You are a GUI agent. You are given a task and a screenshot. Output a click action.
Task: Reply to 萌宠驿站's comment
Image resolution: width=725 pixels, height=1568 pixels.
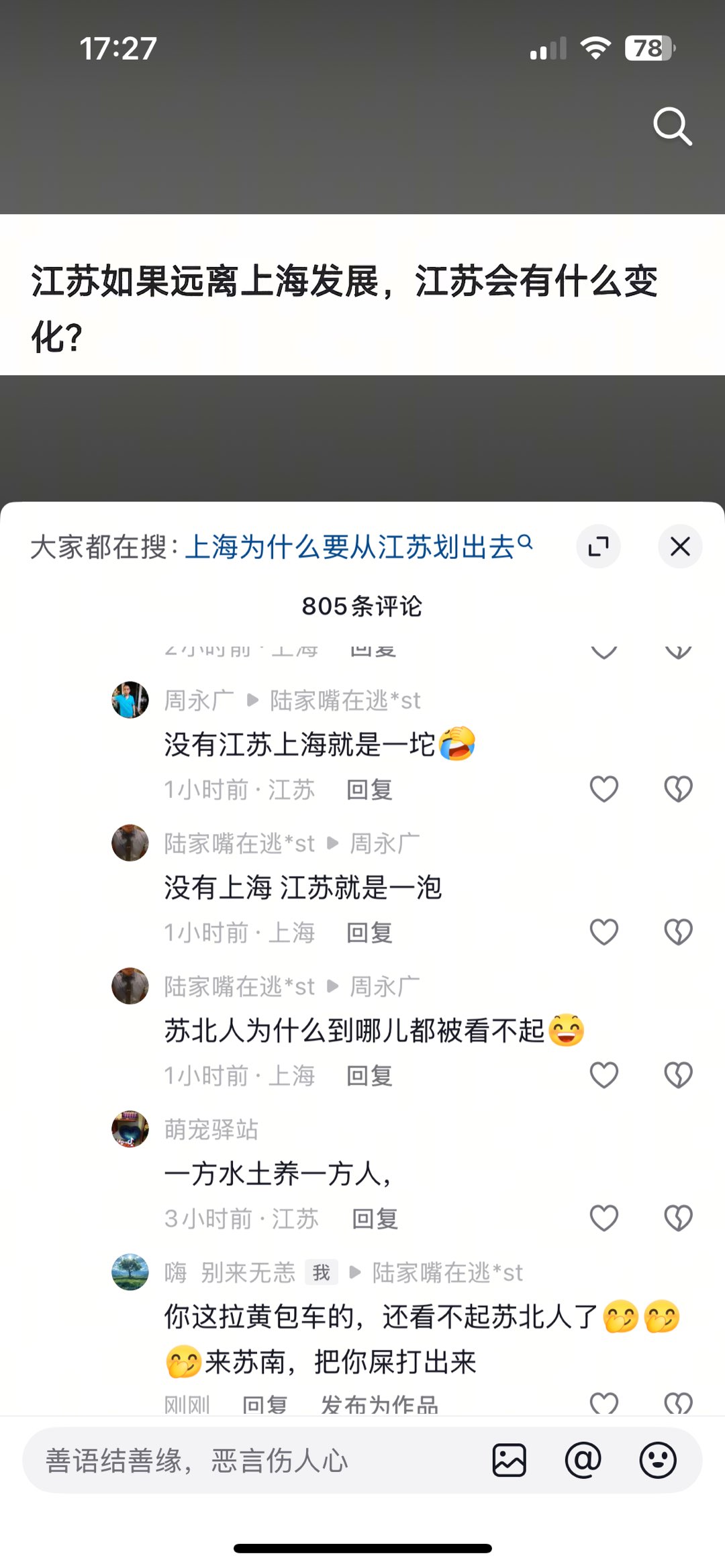click(x=375, y=1218)
